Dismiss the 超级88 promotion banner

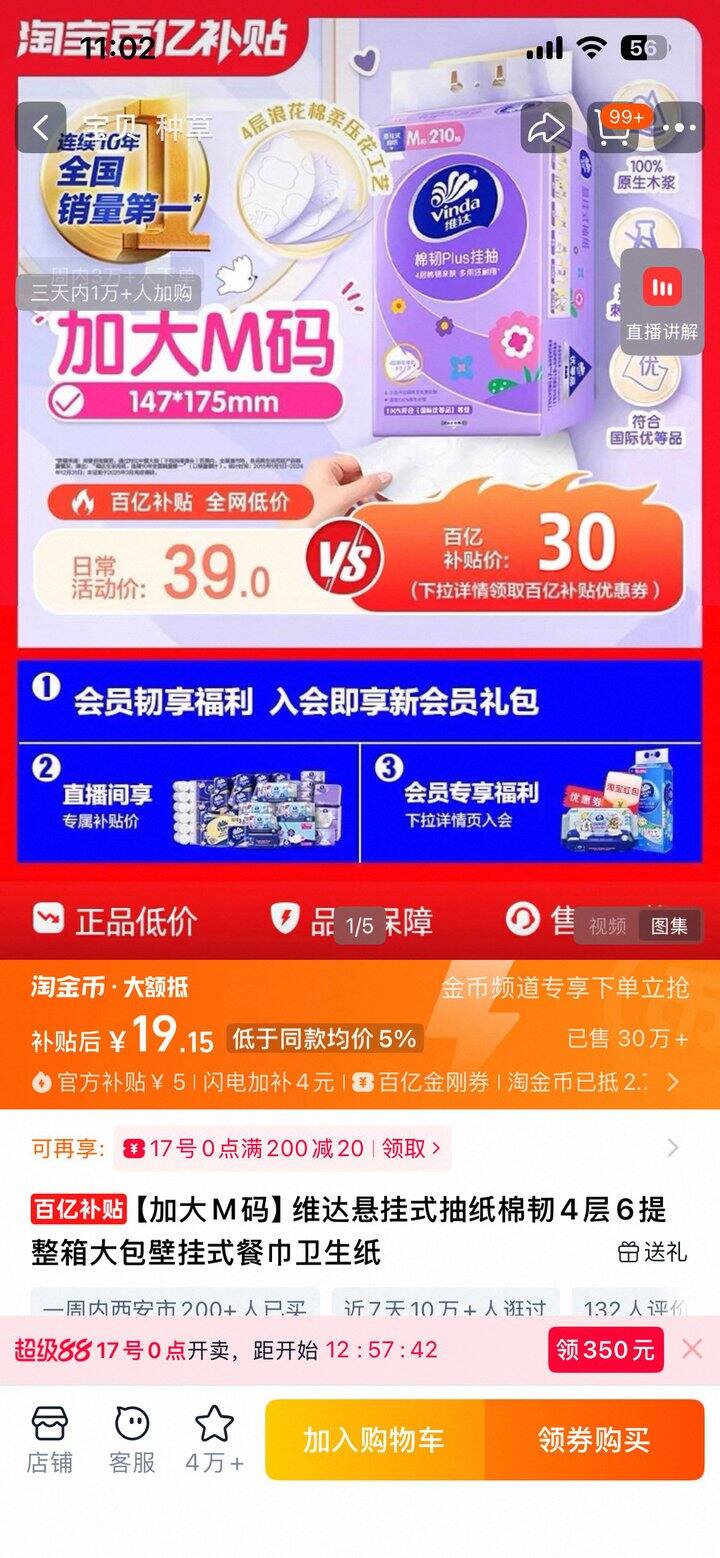692,1349
